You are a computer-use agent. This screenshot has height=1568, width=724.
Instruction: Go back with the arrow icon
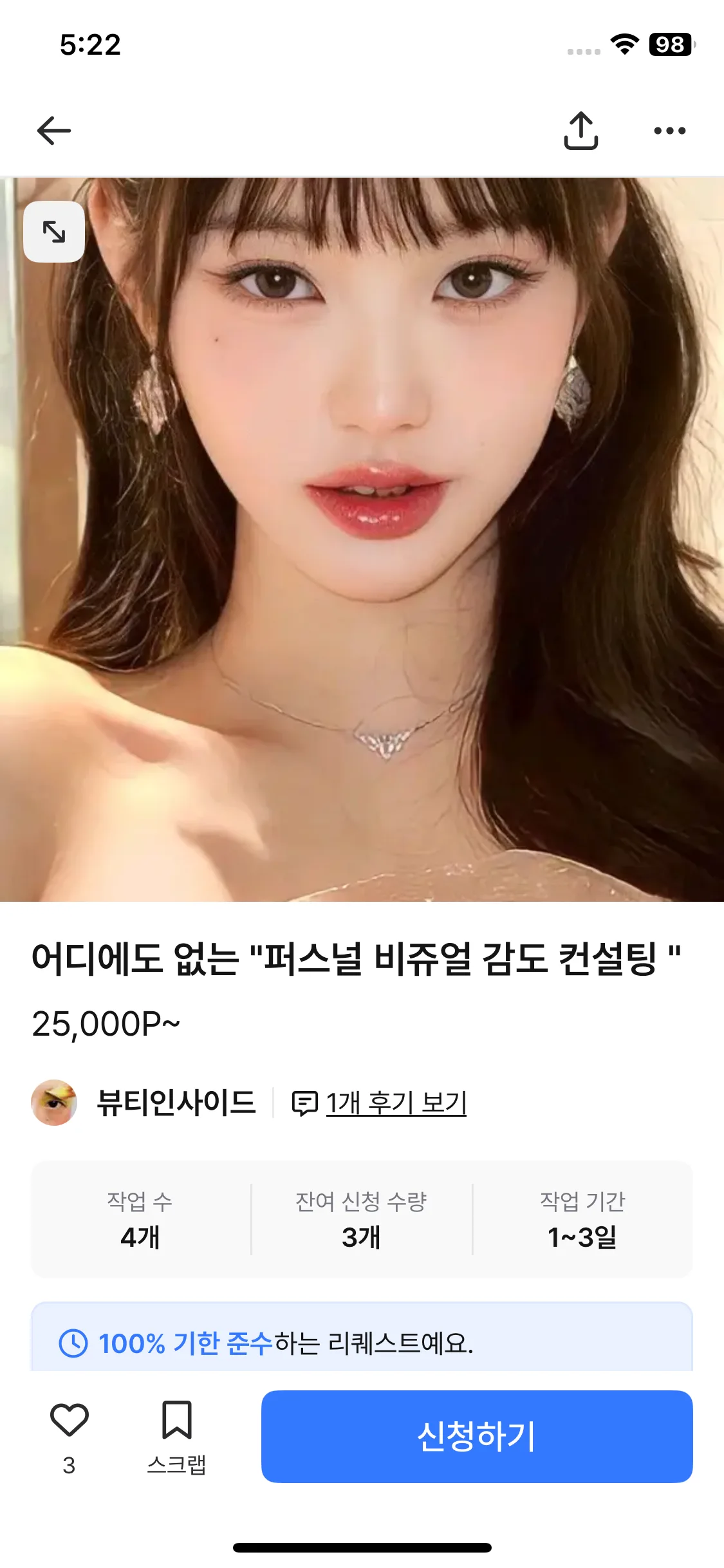(54, 131)
